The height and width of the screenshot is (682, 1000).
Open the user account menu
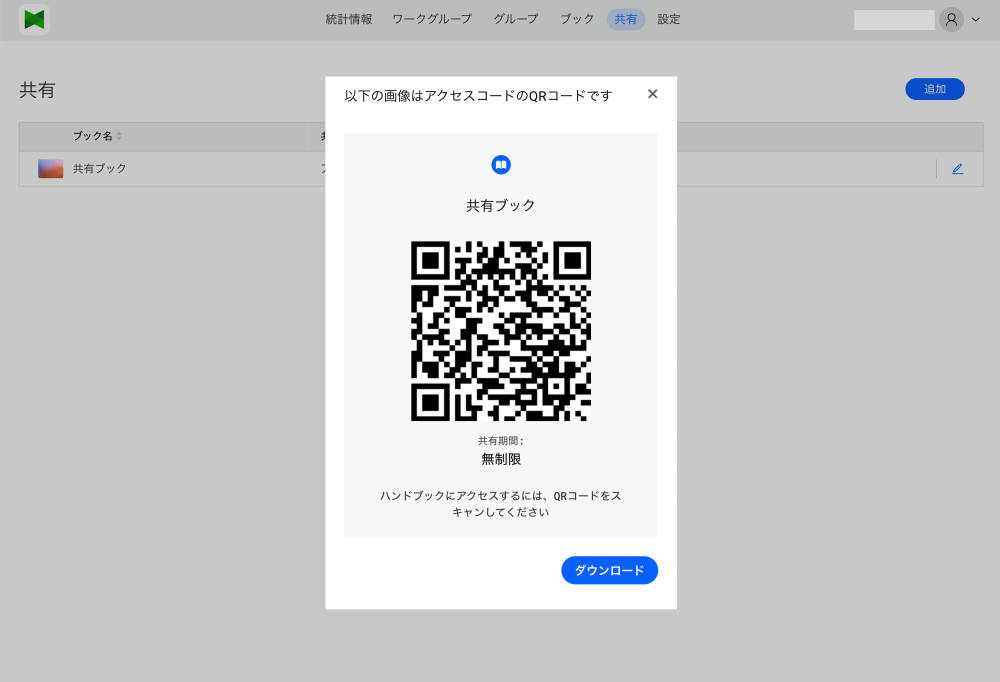961,19
